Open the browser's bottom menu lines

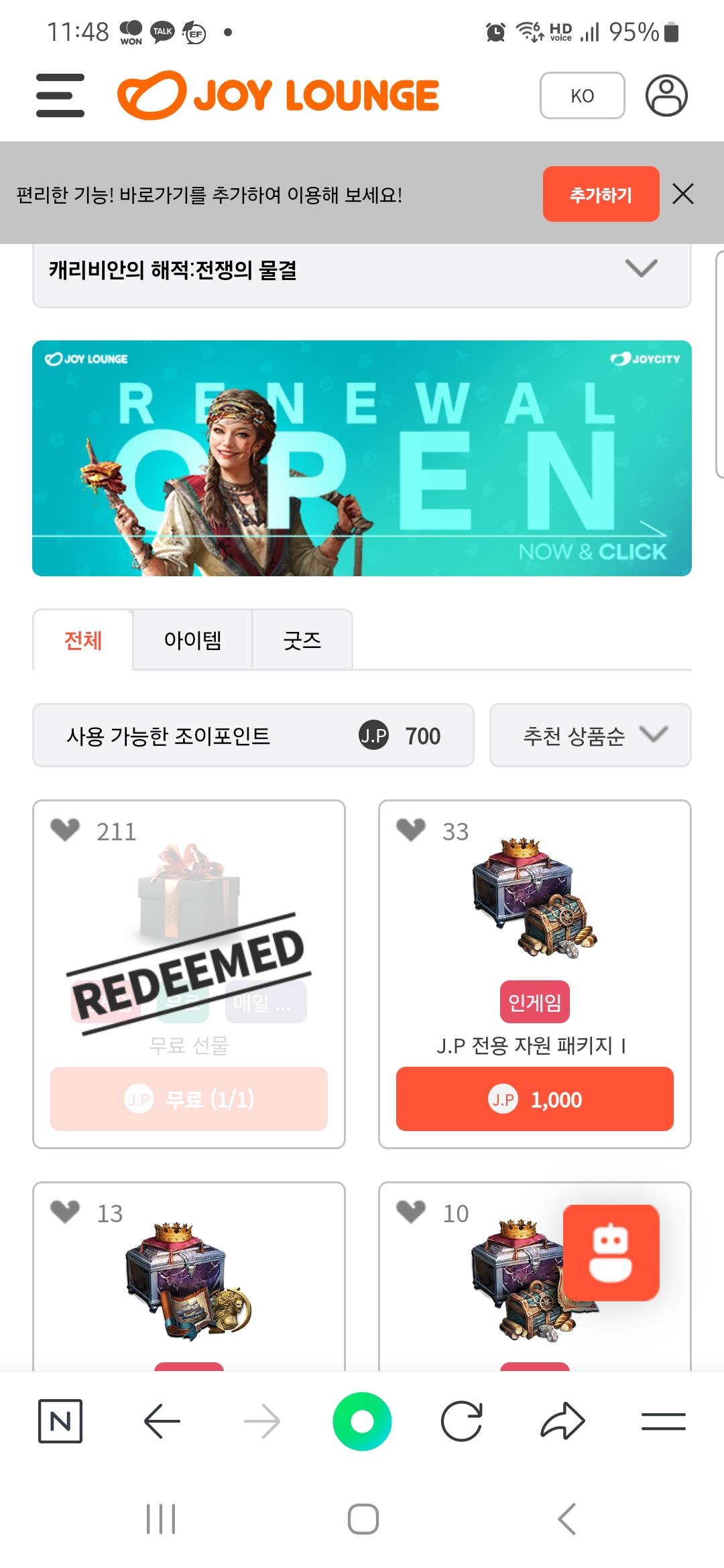coord(663,1421)
